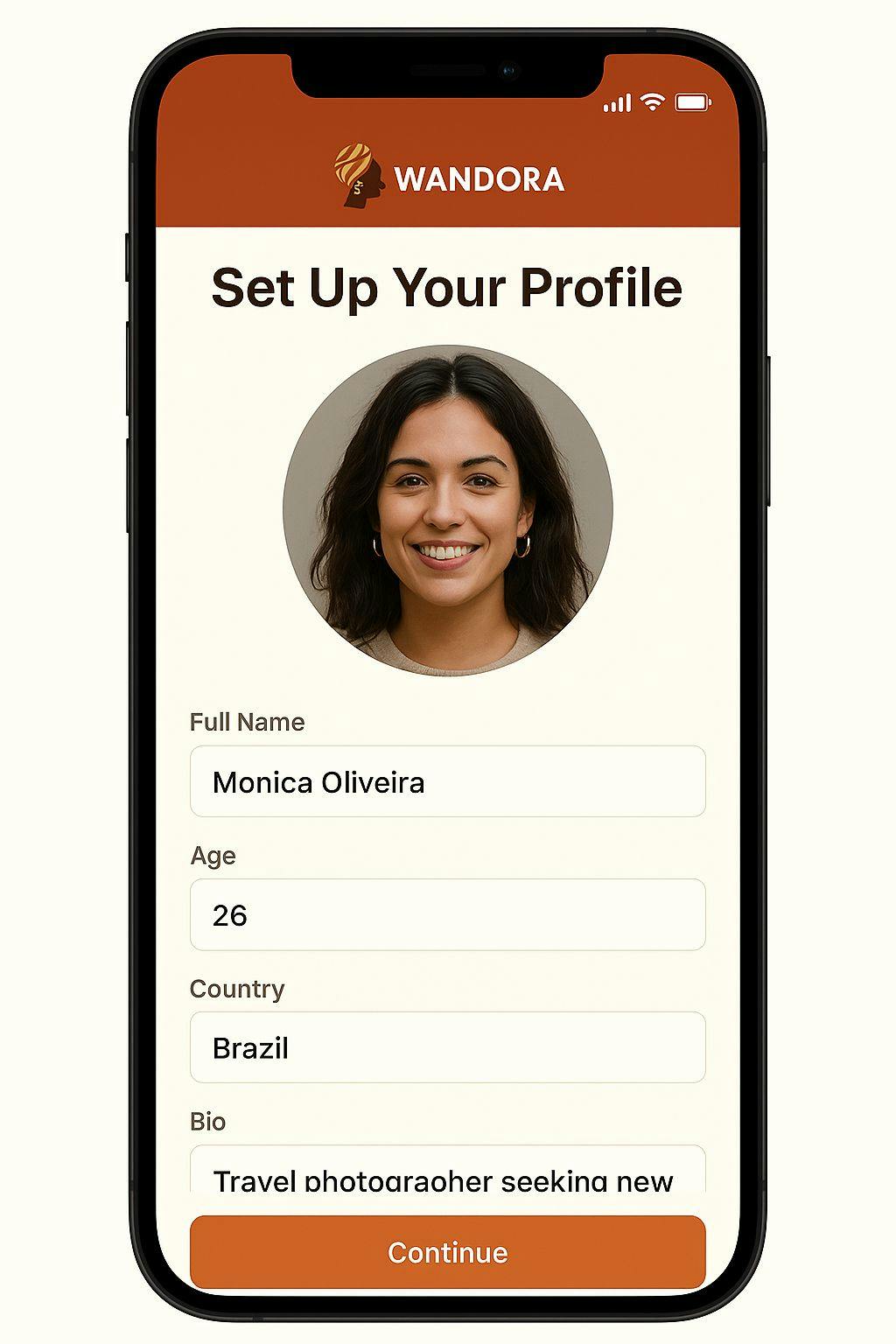Select the Country field showing Brazil

tap(447, 1047)
